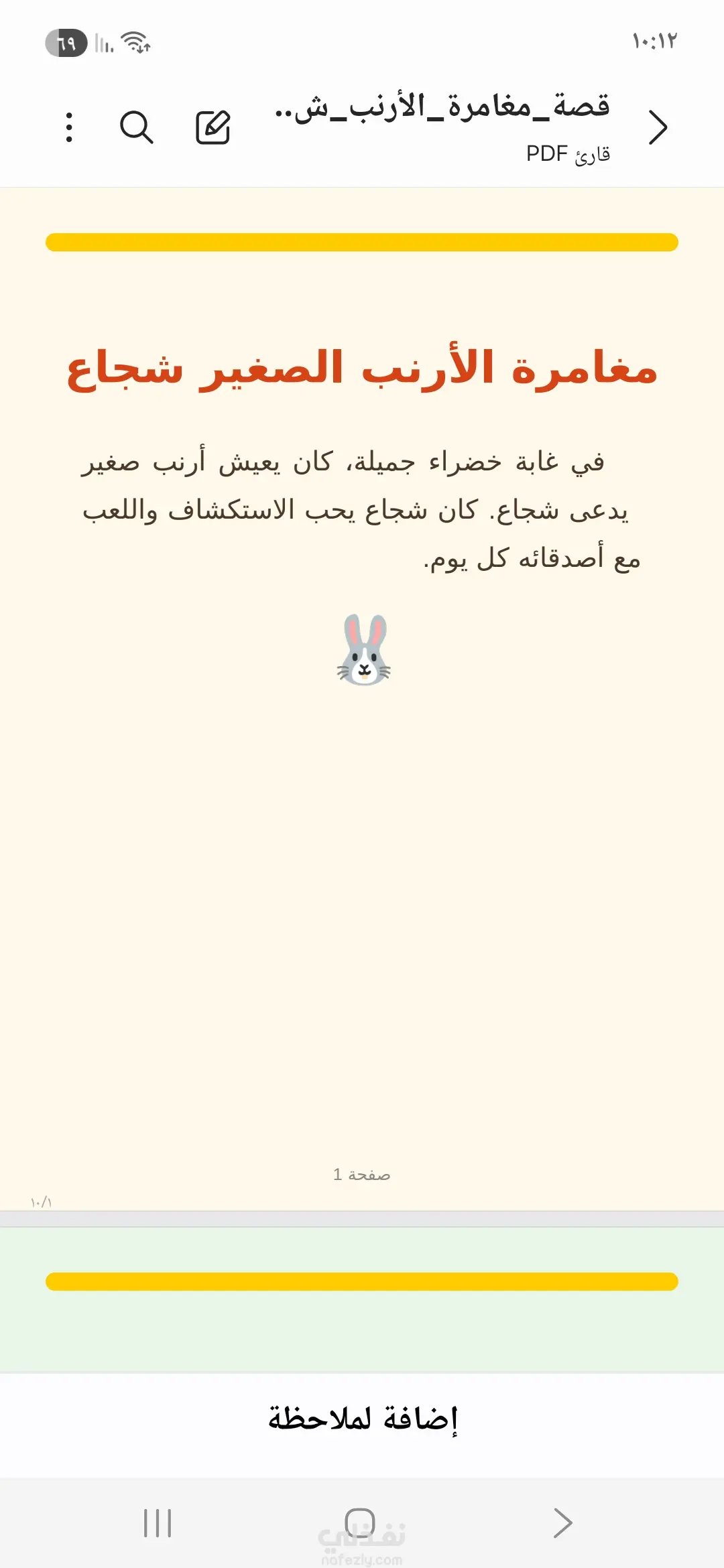Search inside the PDF document
724x1568 pixels.
(x=137, y=127)
